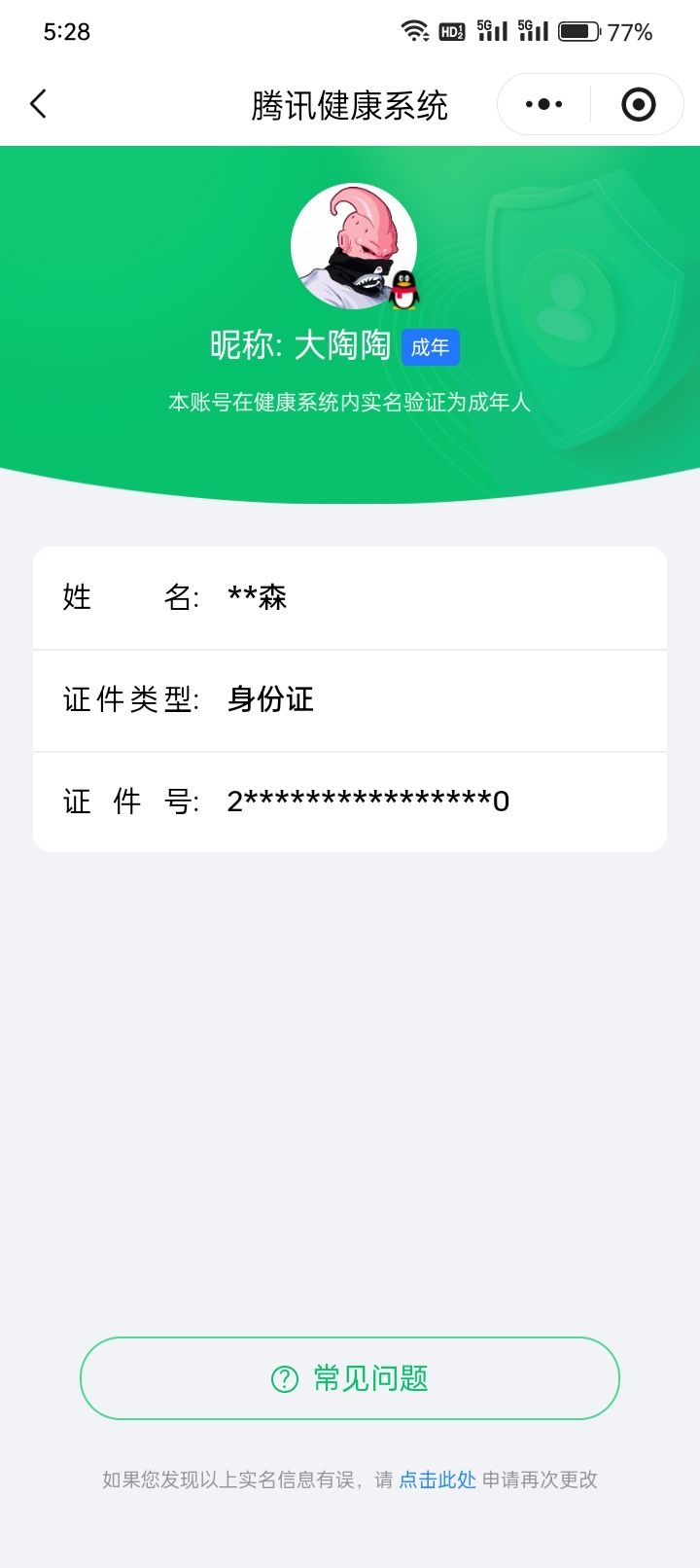Click the masked 证件号 ID number row

tap(350, 801)
